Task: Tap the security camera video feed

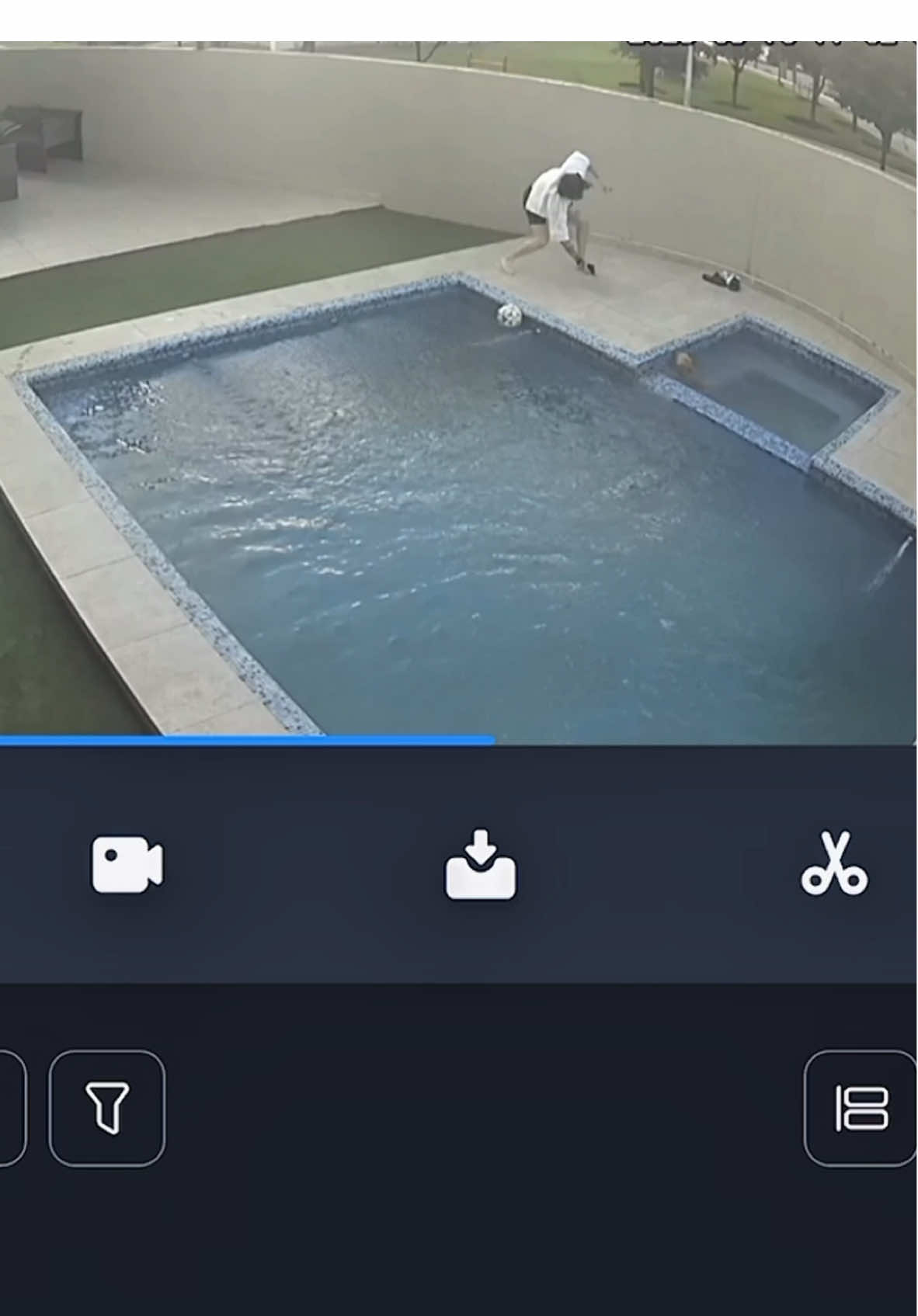Action: [458, 388]
